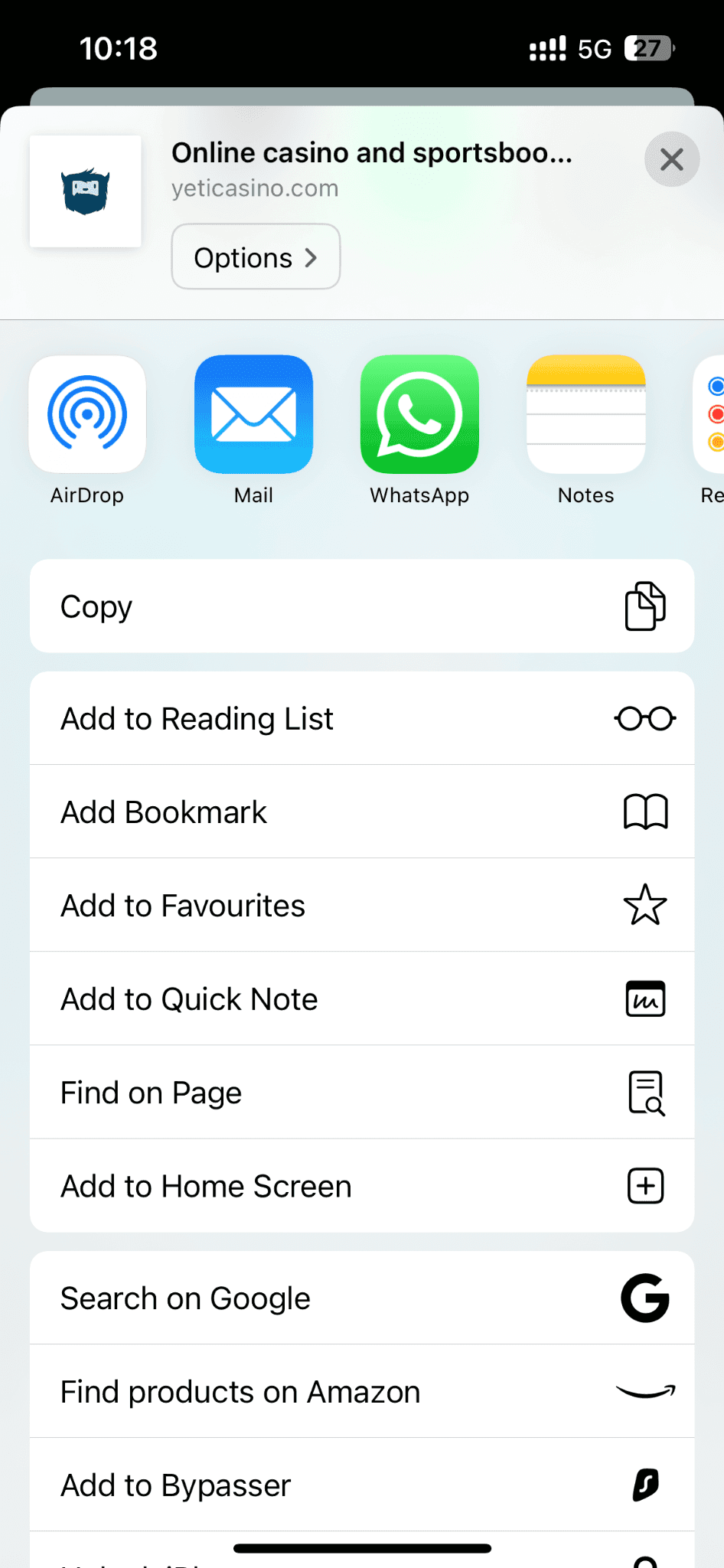Activate Find on Page

[x=361, y=1092]
